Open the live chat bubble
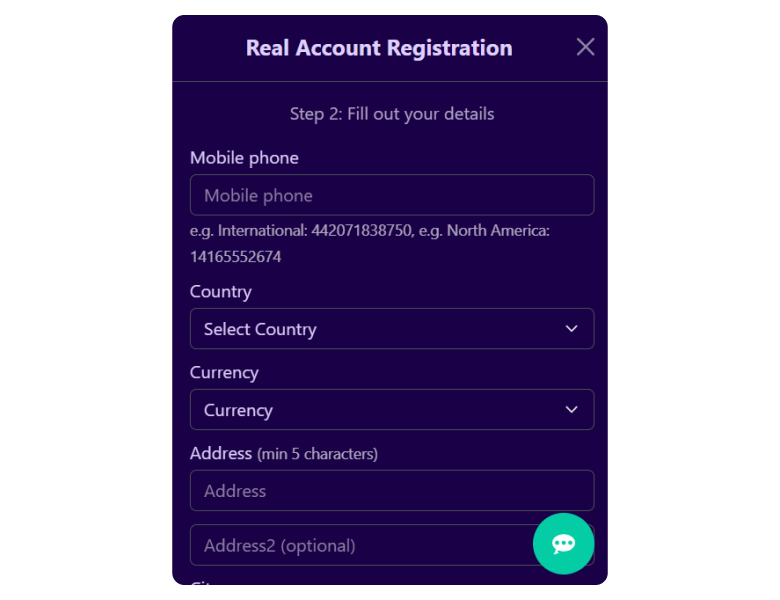780x600 pixels. [563, 543]
